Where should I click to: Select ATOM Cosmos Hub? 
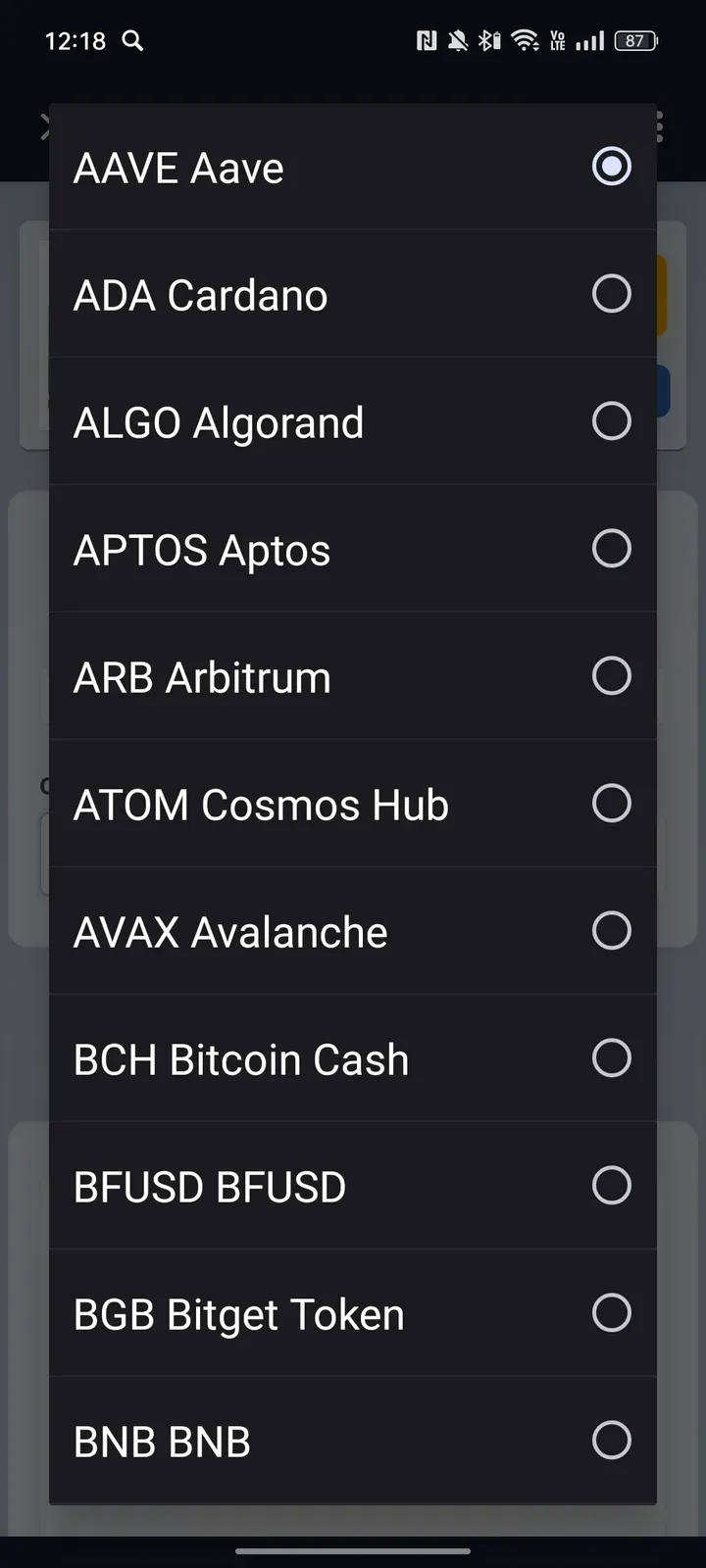(x=353, y=805)
